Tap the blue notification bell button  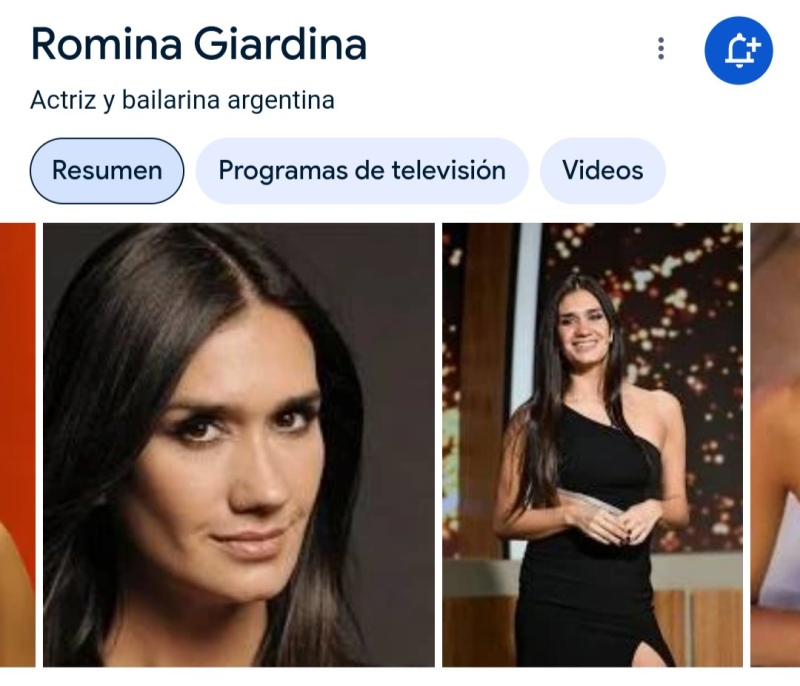(738, 49)
